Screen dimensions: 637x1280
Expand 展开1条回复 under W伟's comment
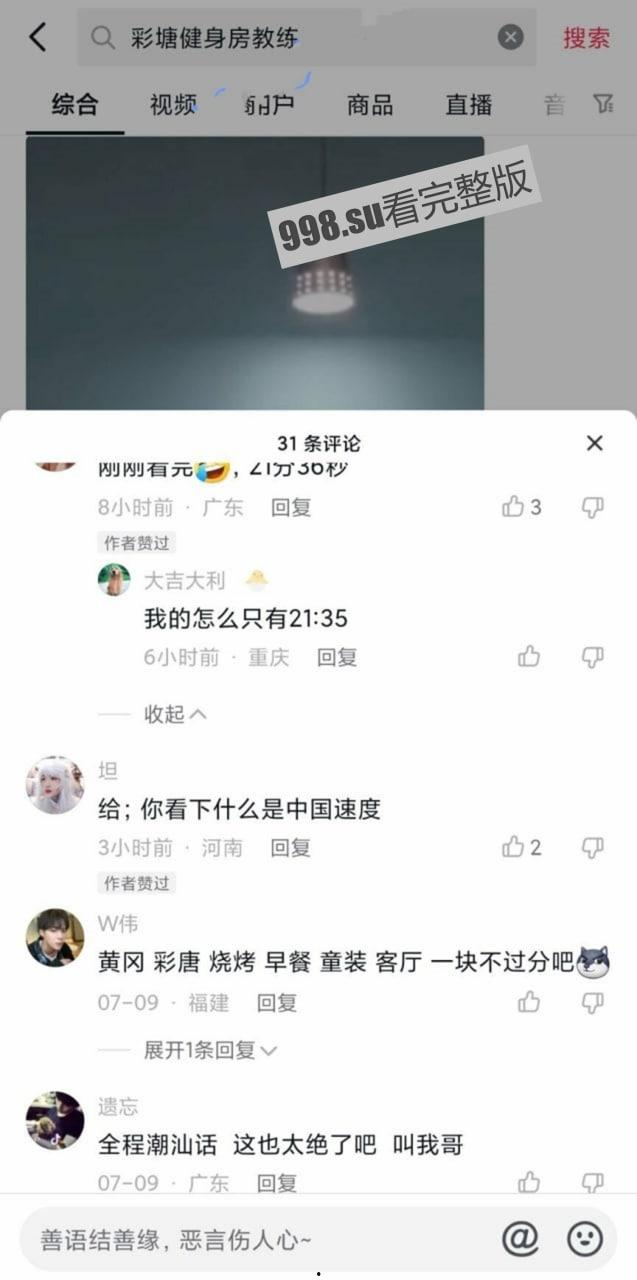pyautogui.click(x=210, y=1050)
